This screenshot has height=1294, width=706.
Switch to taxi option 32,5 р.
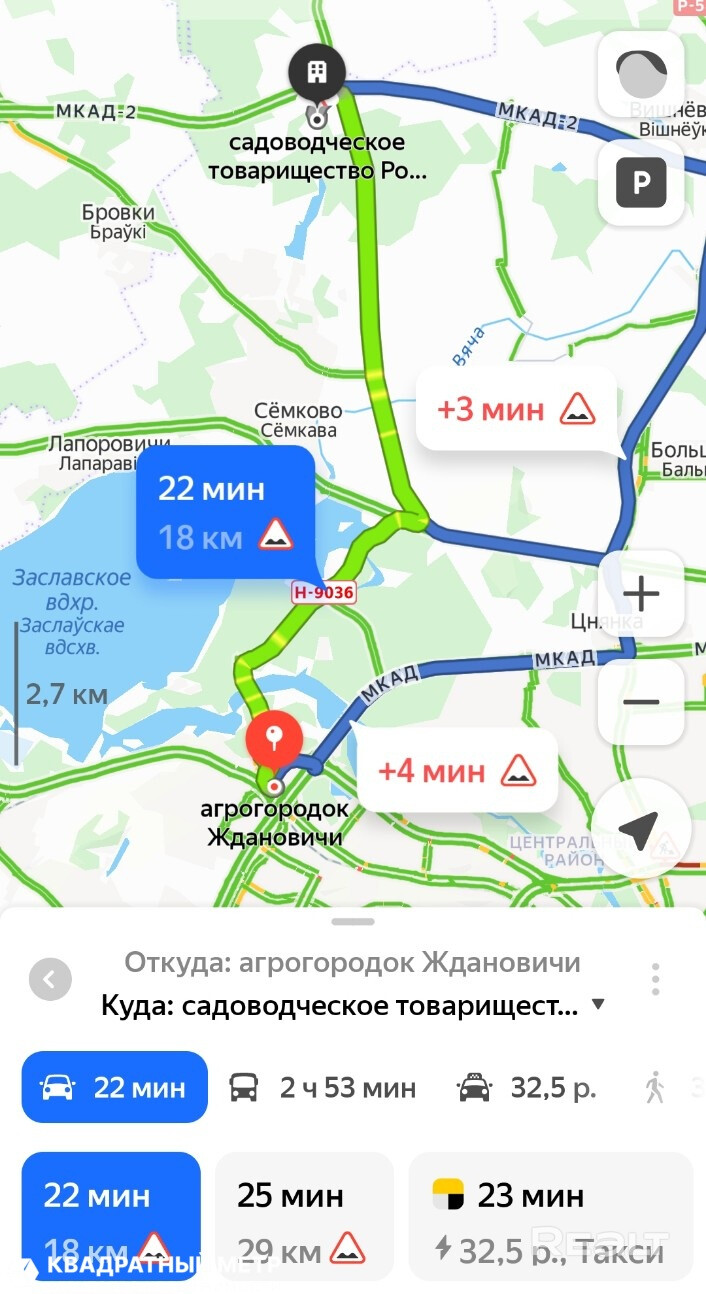525,1087
